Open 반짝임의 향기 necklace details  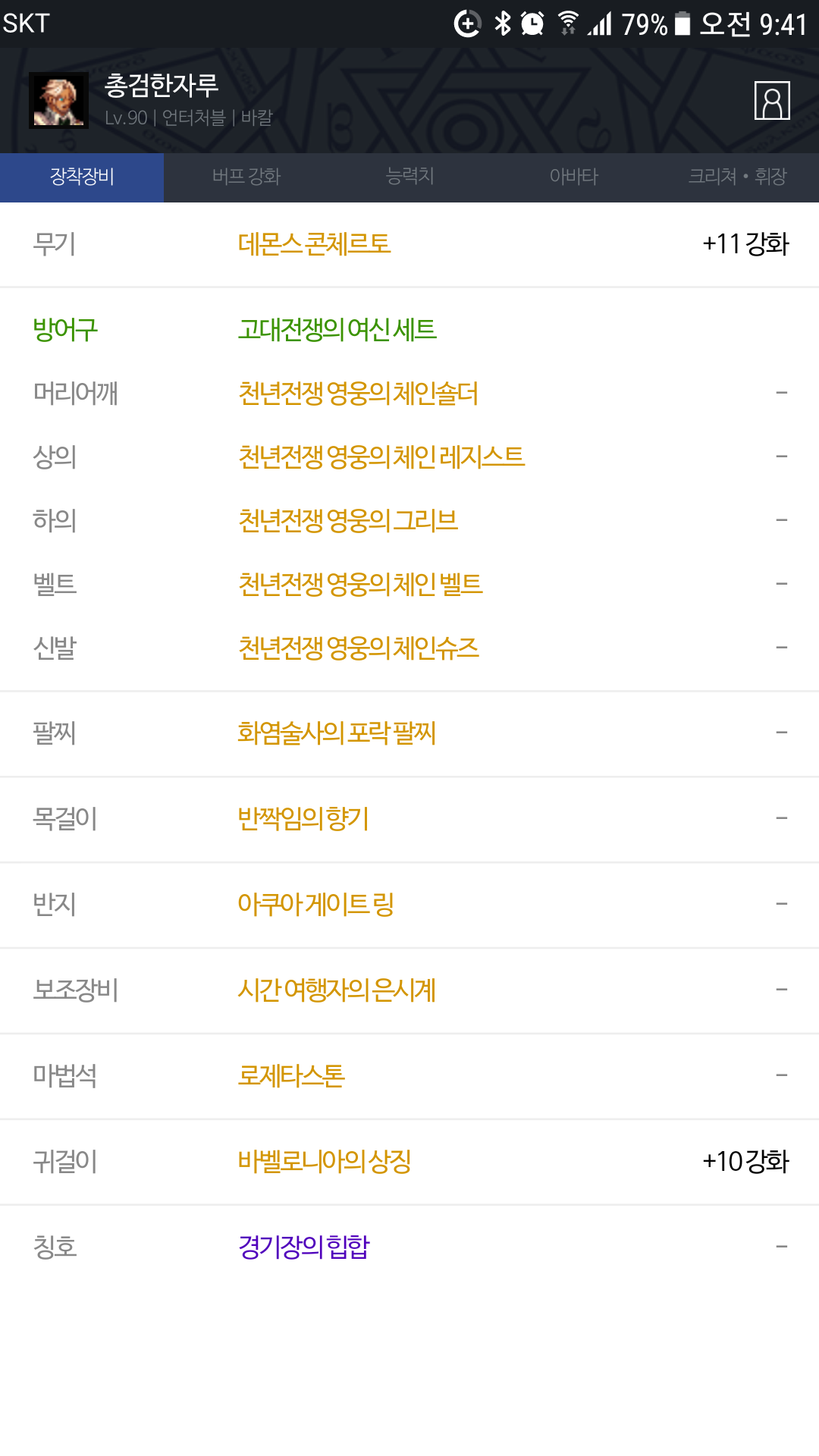pos(303,819)
